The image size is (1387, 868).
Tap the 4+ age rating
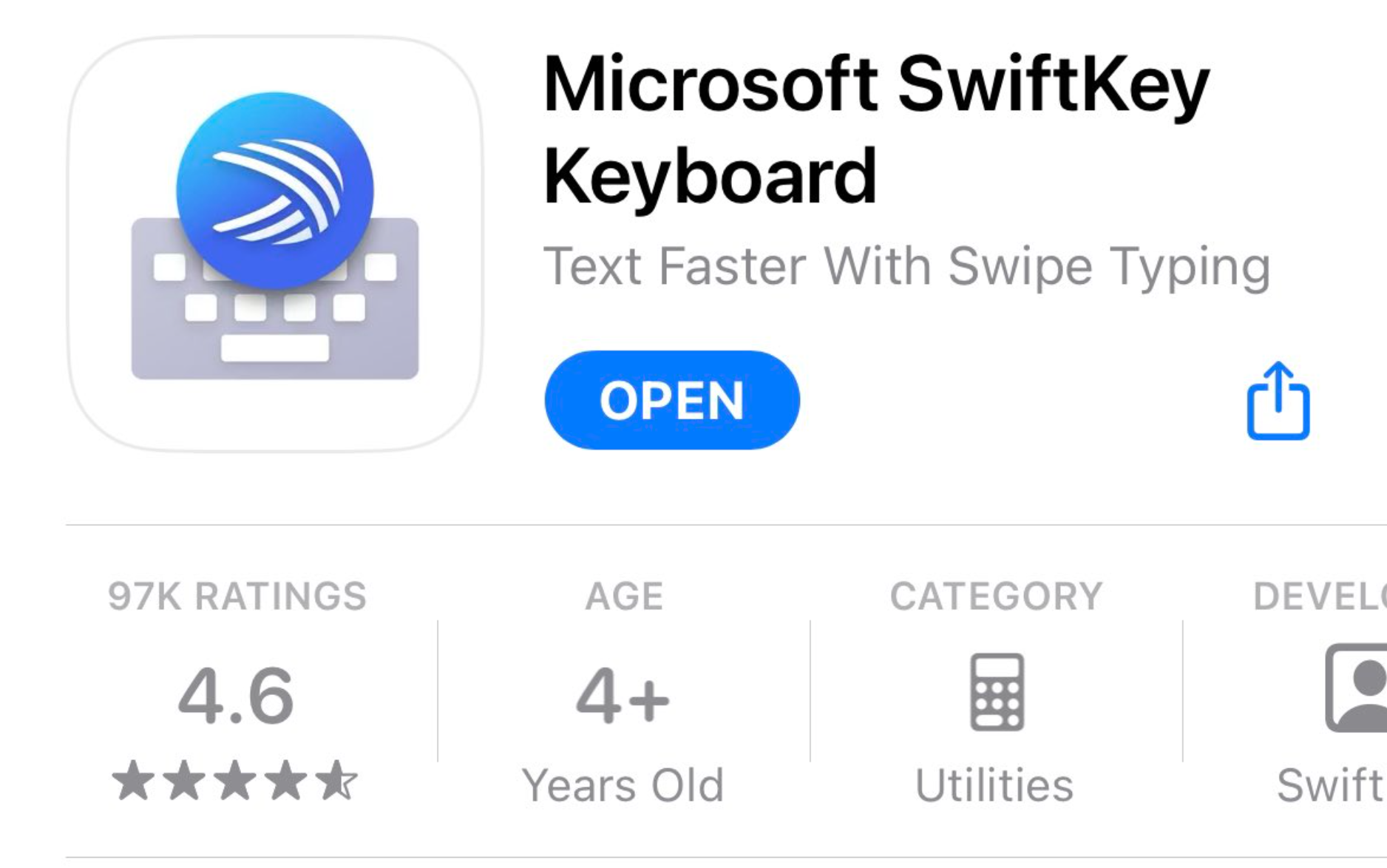(x=623, y=695)
